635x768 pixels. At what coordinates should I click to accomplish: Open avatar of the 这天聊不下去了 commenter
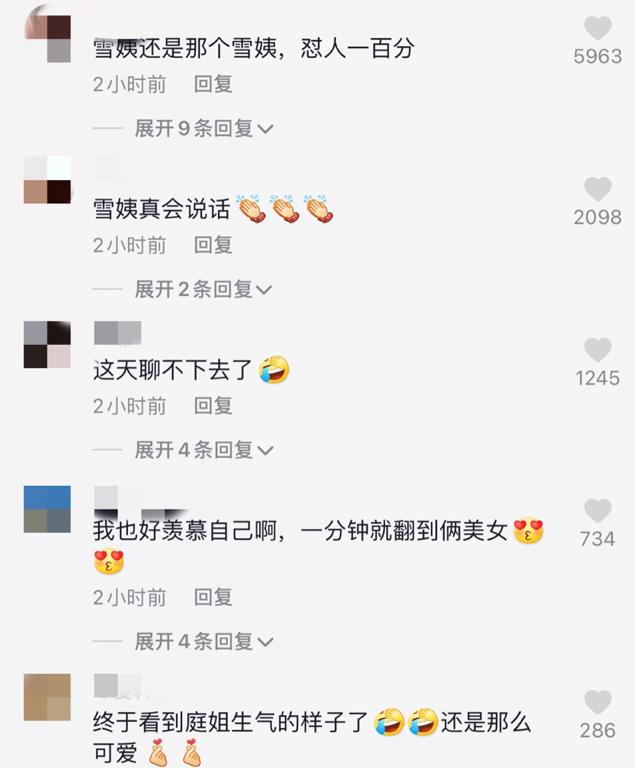click(x=47, y=345)
